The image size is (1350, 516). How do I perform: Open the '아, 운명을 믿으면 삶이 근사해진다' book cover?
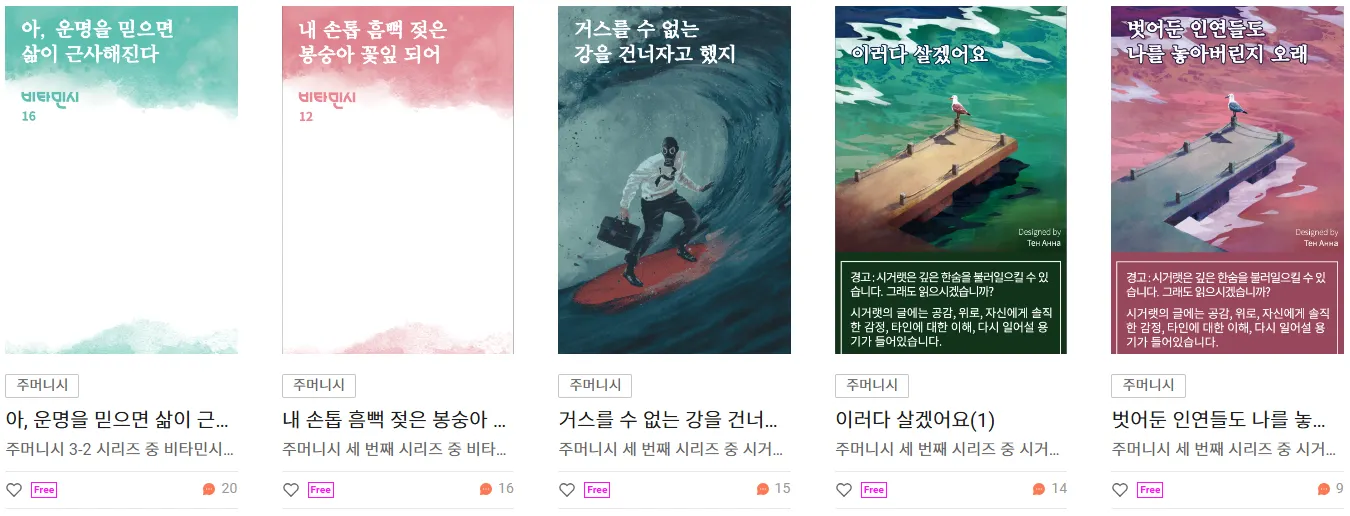(121, 180)
